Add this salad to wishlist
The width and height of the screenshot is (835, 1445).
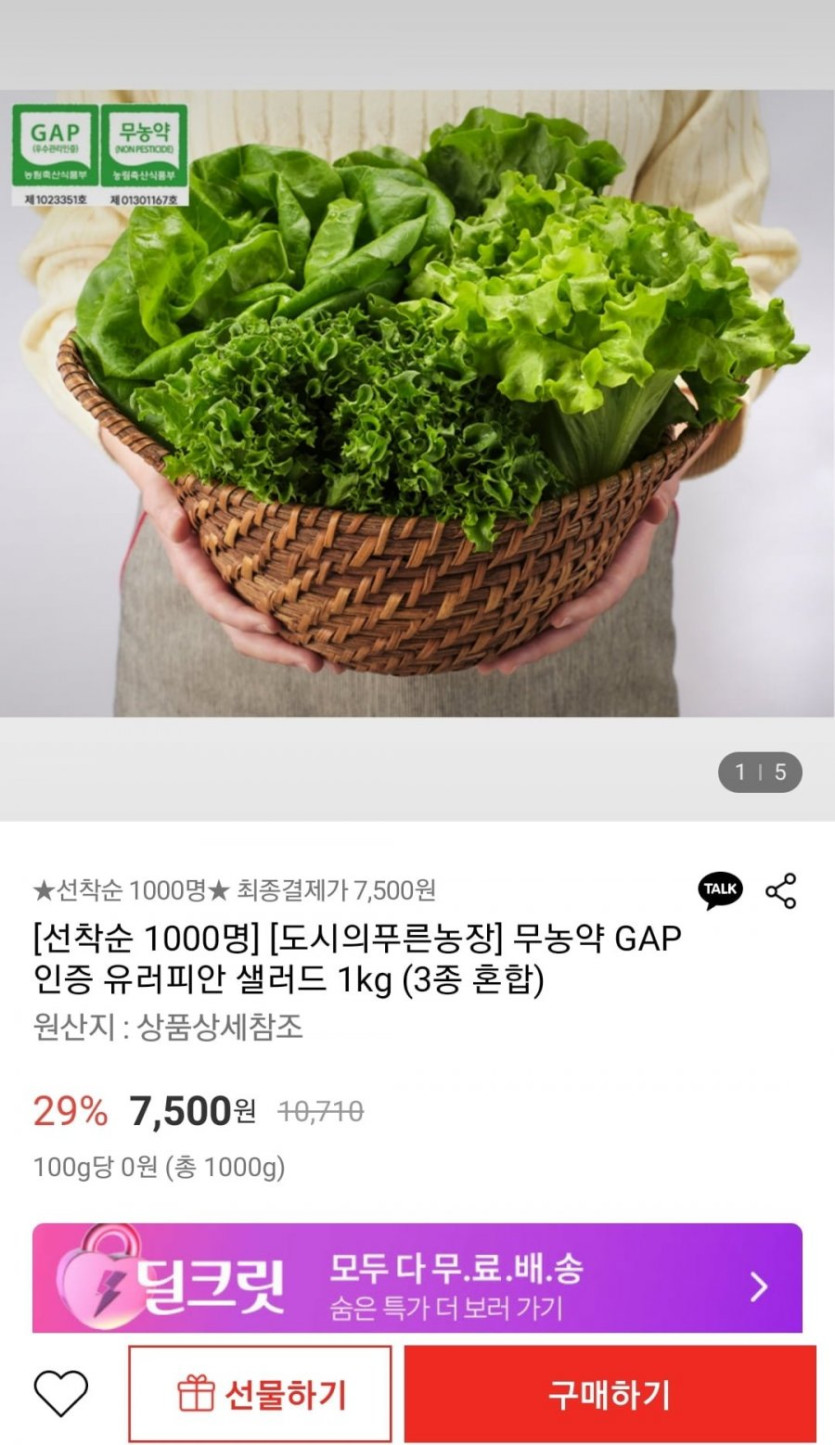[61, 1393]
